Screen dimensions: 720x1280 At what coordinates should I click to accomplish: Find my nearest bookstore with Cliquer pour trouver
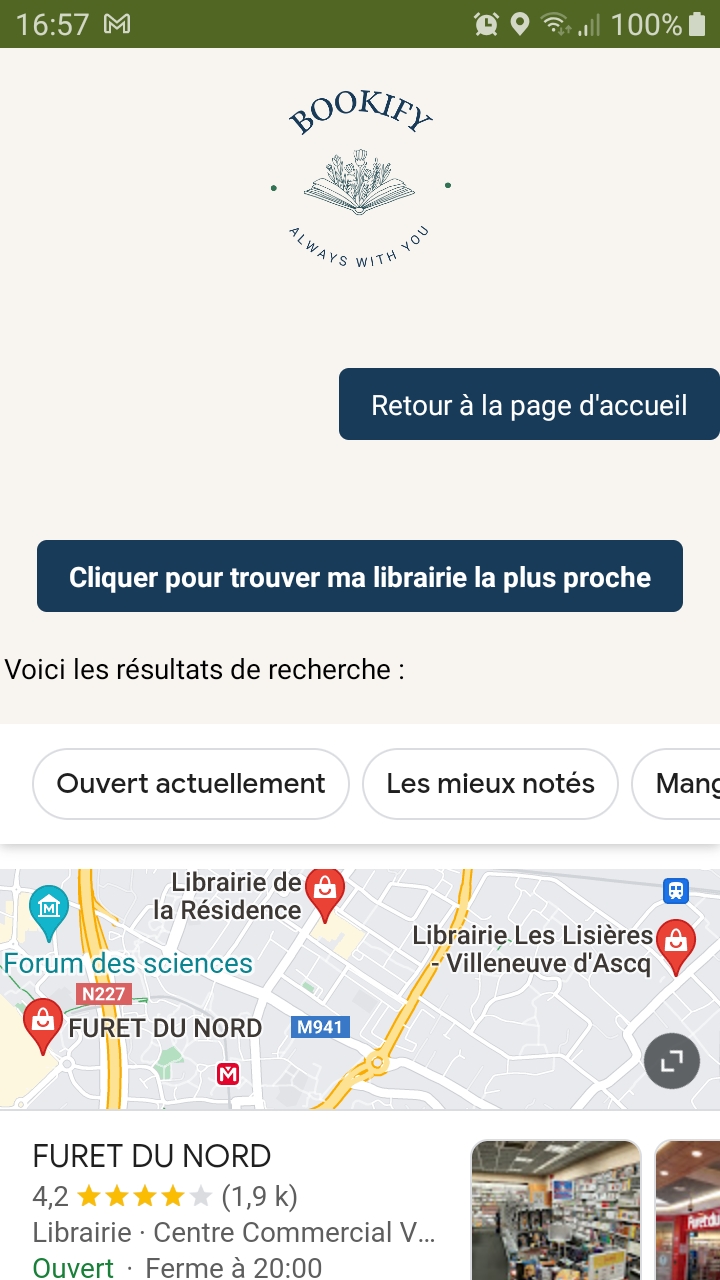coord(360,576)
